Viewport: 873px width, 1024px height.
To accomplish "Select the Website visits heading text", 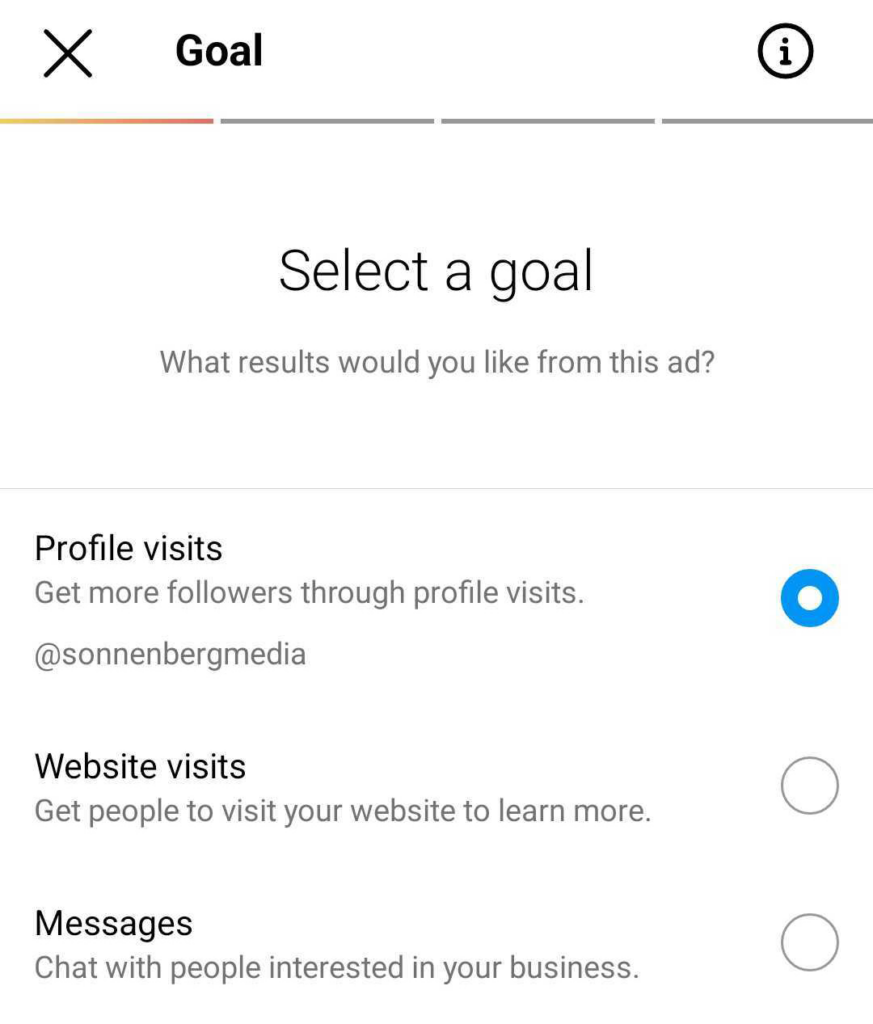I will point(140,766).
